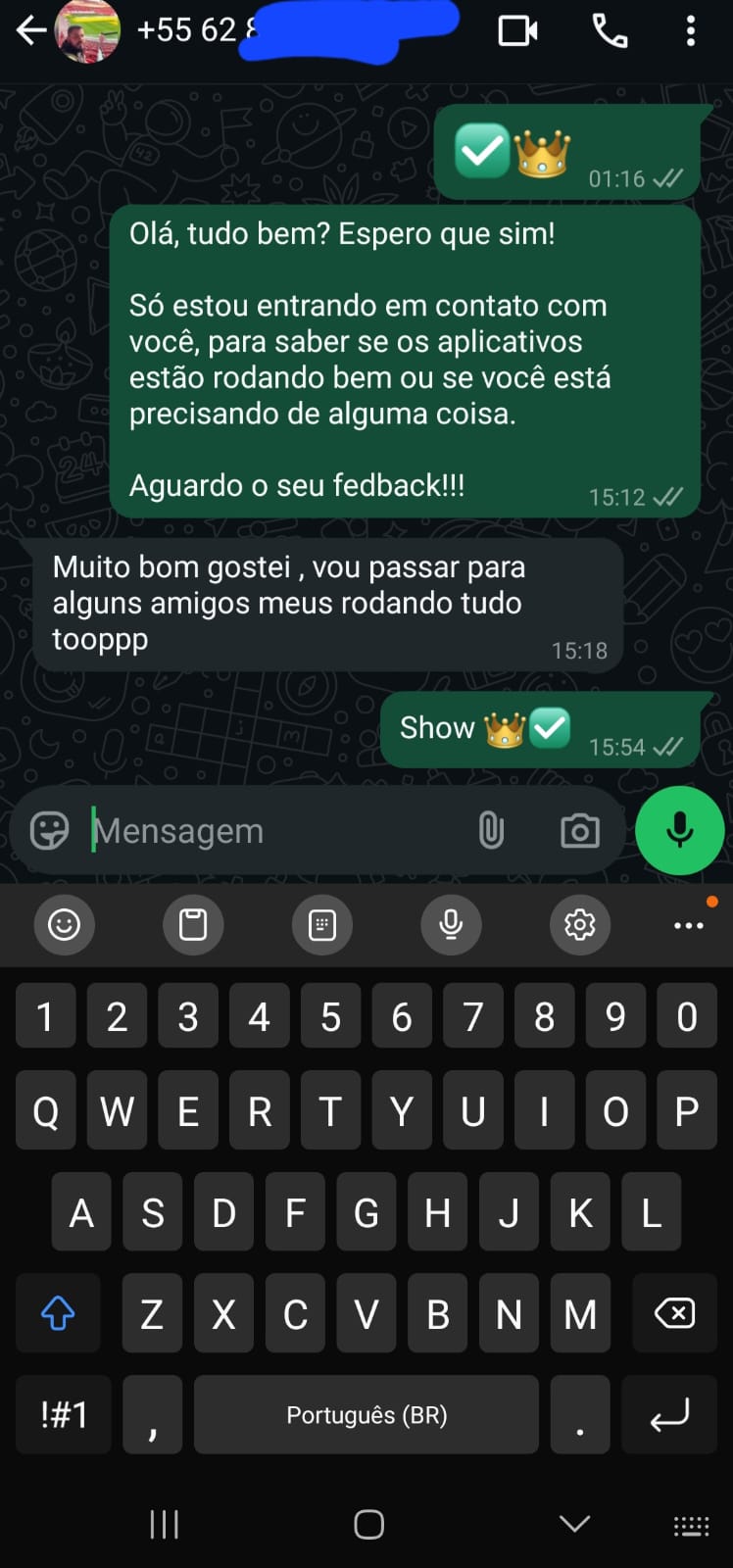The width and height of the screenshot is (733, 1568).
Task: Open the camera from the message bar
Action: 579,831
